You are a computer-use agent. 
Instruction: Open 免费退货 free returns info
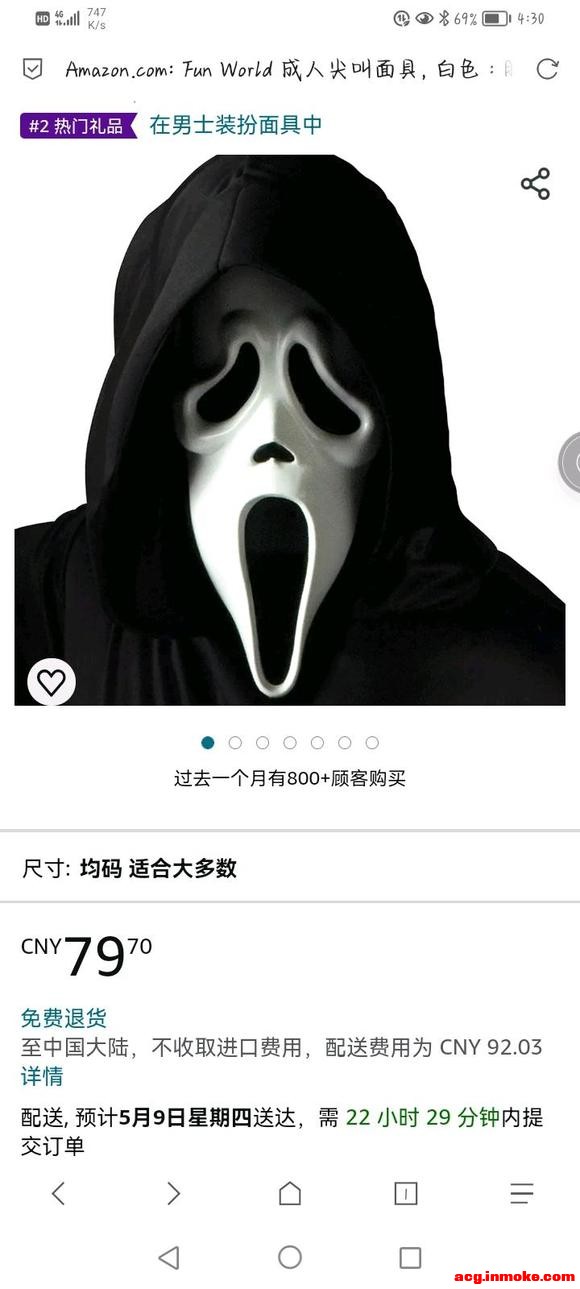(x=64, y=1018)
